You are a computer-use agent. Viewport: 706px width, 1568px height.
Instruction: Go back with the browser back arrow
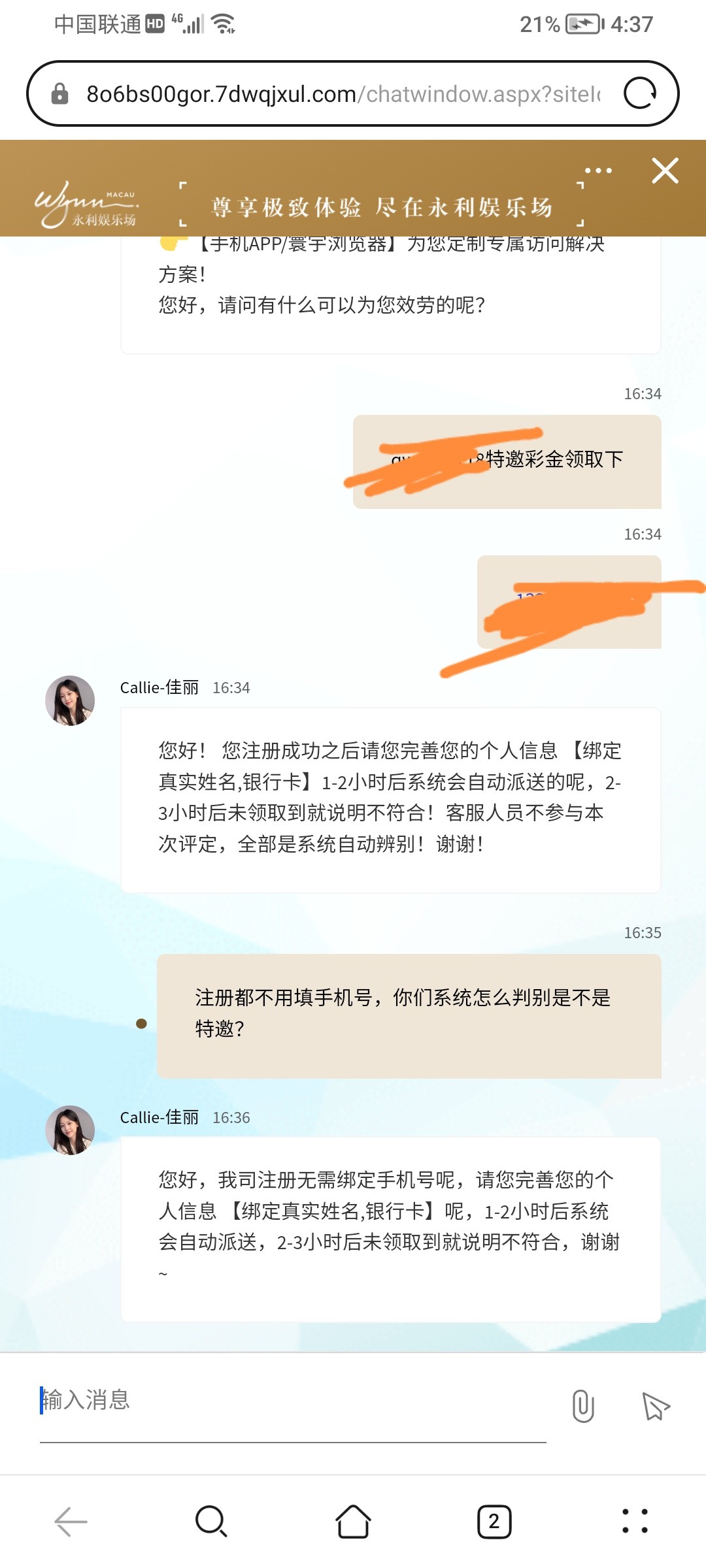tap(71, 1522)
